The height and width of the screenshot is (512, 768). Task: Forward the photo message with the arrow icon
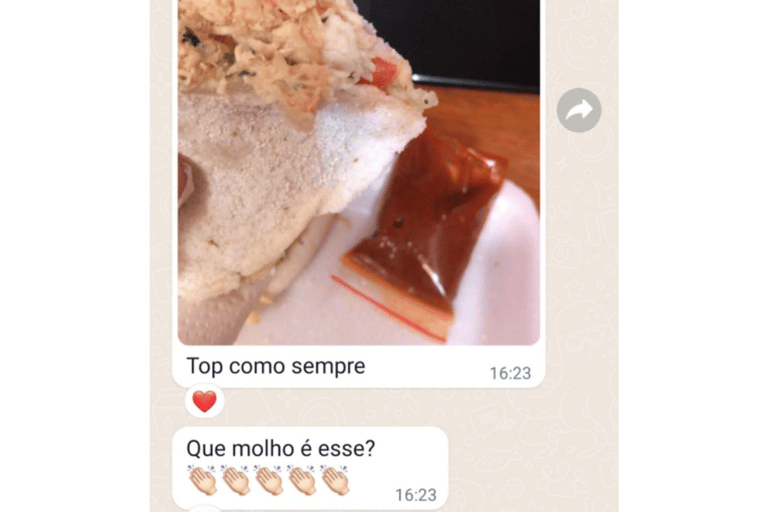pyautogui.click(x=579, y=111)
